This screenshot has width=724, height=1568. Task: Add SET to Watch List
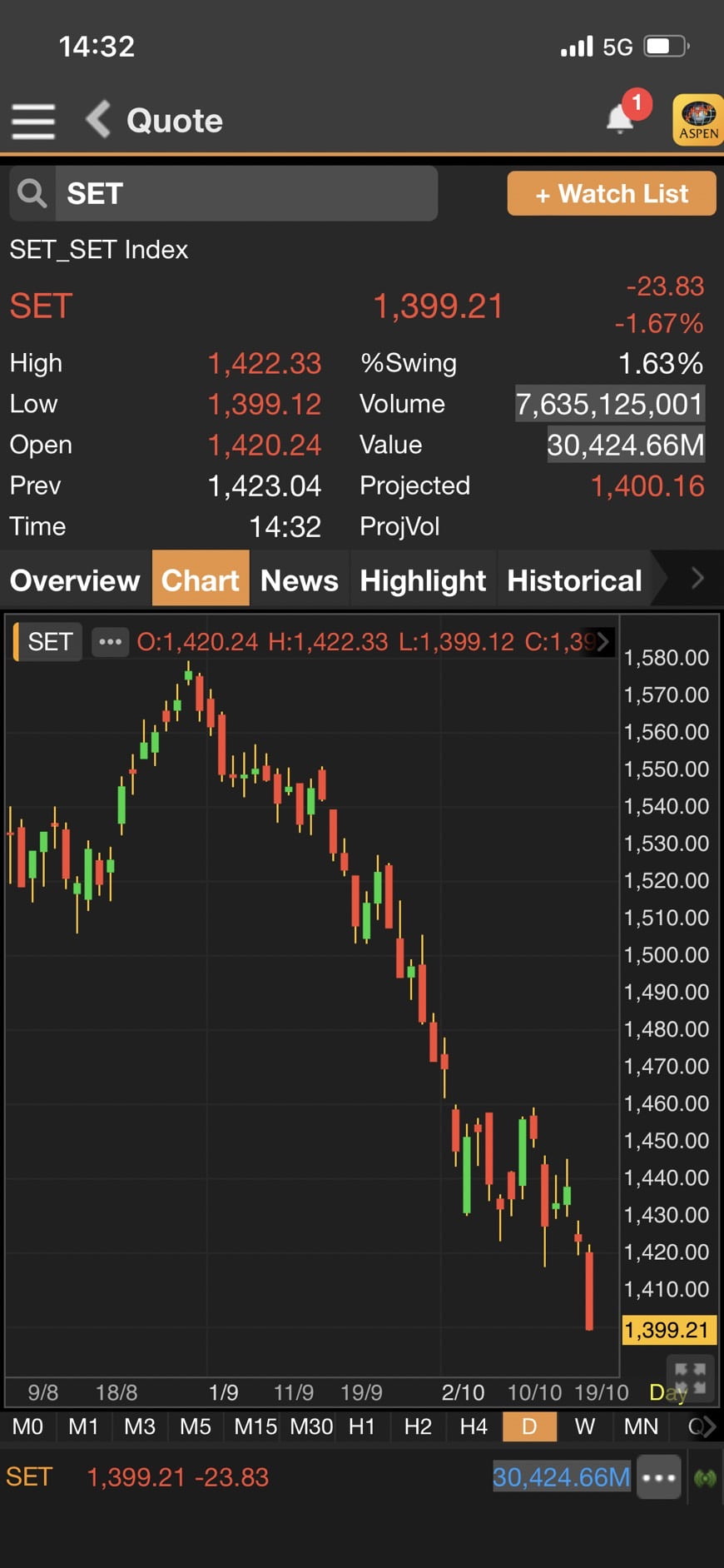coord(612,193)
